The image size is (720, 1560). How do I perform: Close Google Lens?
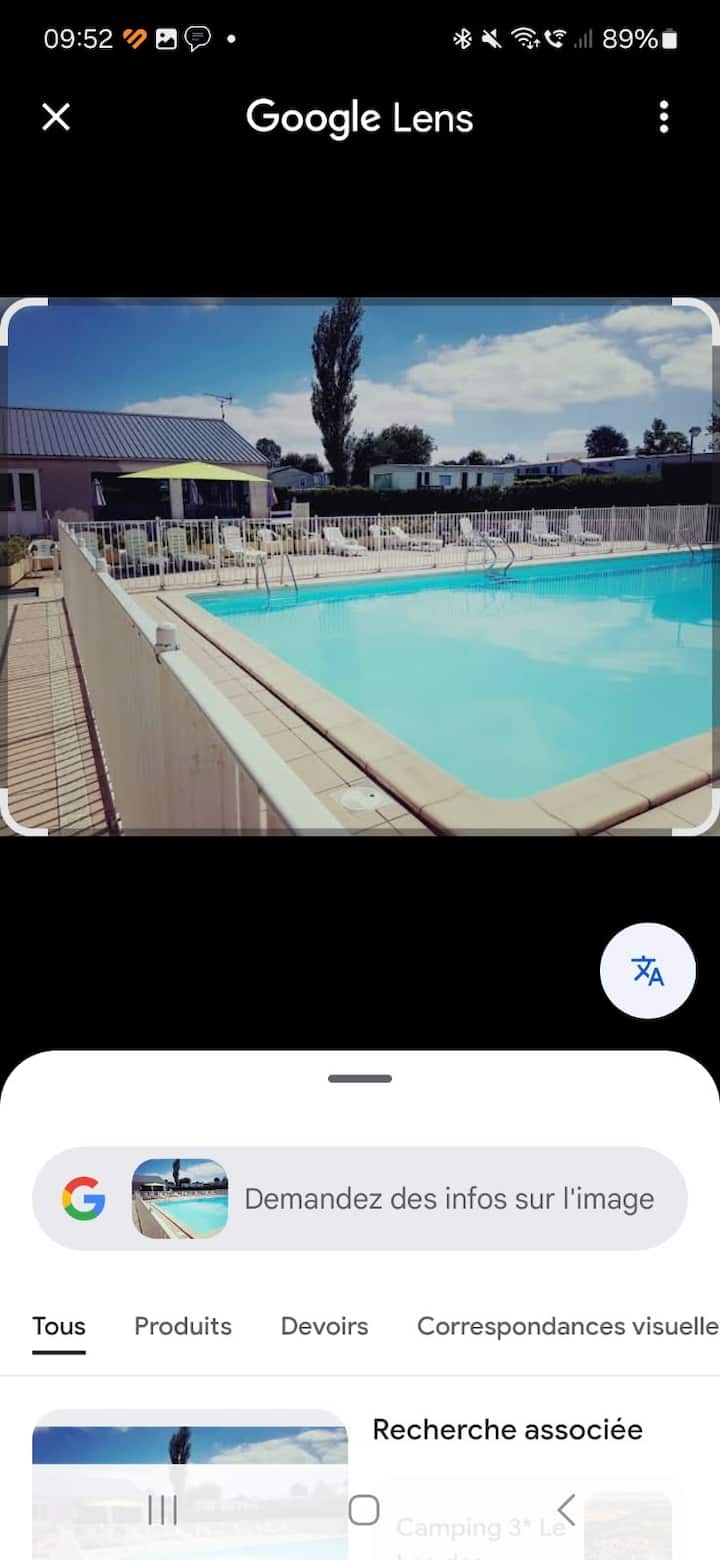pos(56,118)
